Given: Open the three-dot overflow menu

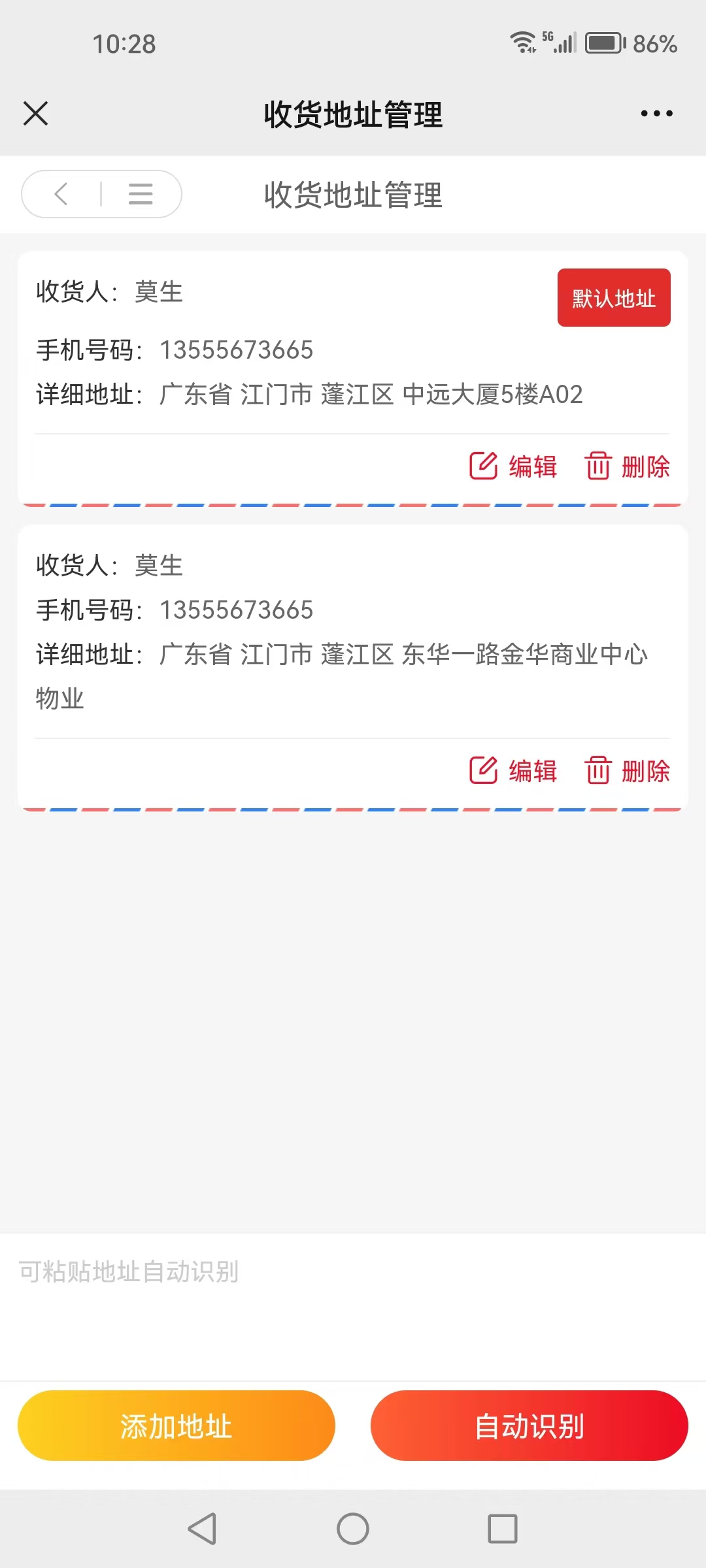Looking at the screenshot, I should coord(656,114).
